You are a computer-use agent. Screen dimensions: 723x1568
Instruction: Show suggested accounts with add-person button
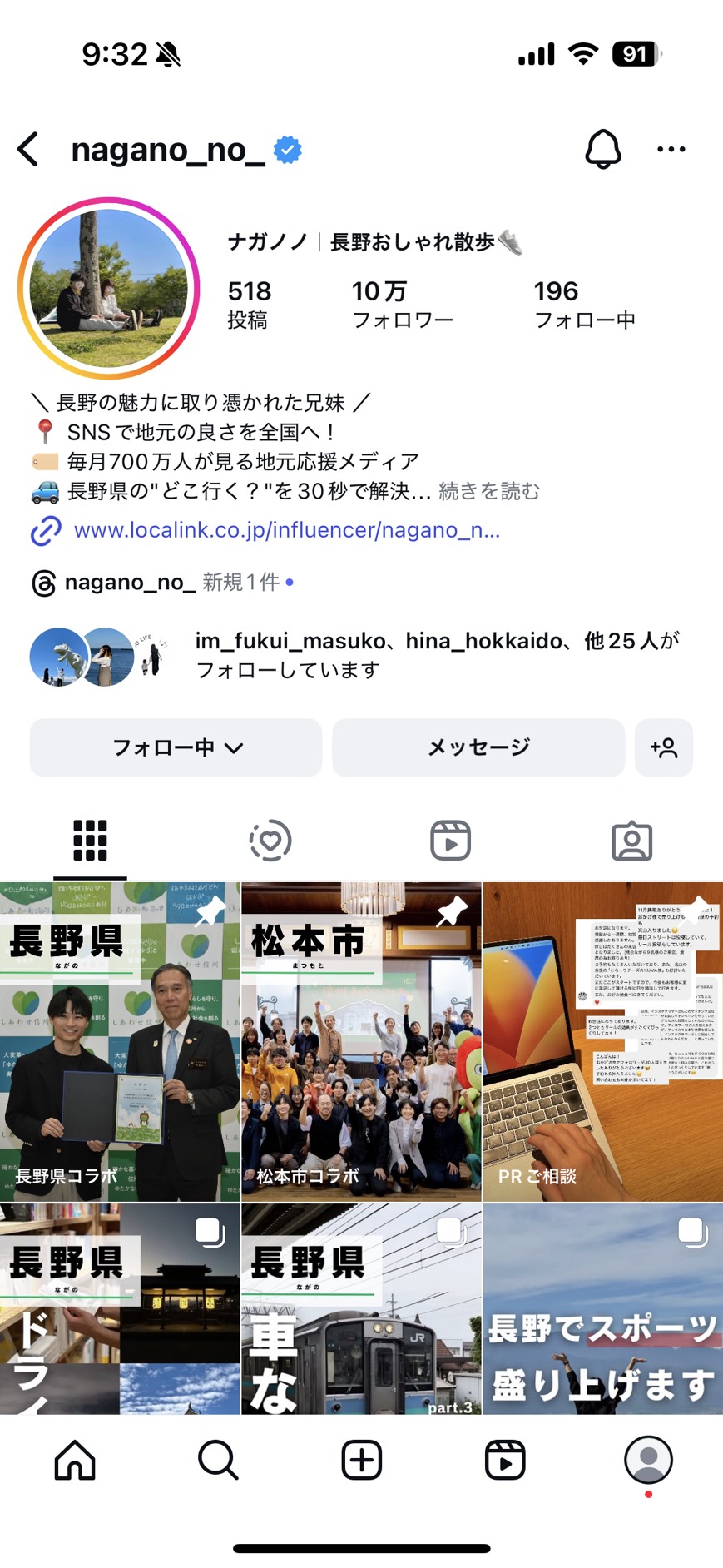pyautogui.click(x=664, y=747)
